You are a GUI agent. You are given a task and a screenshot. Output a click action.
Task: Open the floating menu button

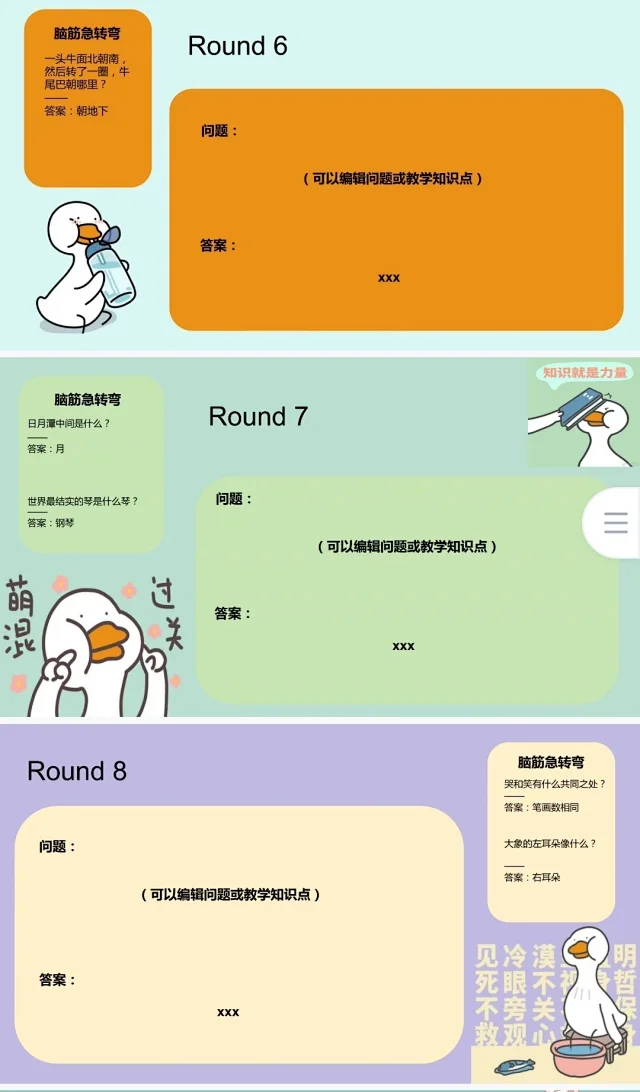(x=616, y=523)
